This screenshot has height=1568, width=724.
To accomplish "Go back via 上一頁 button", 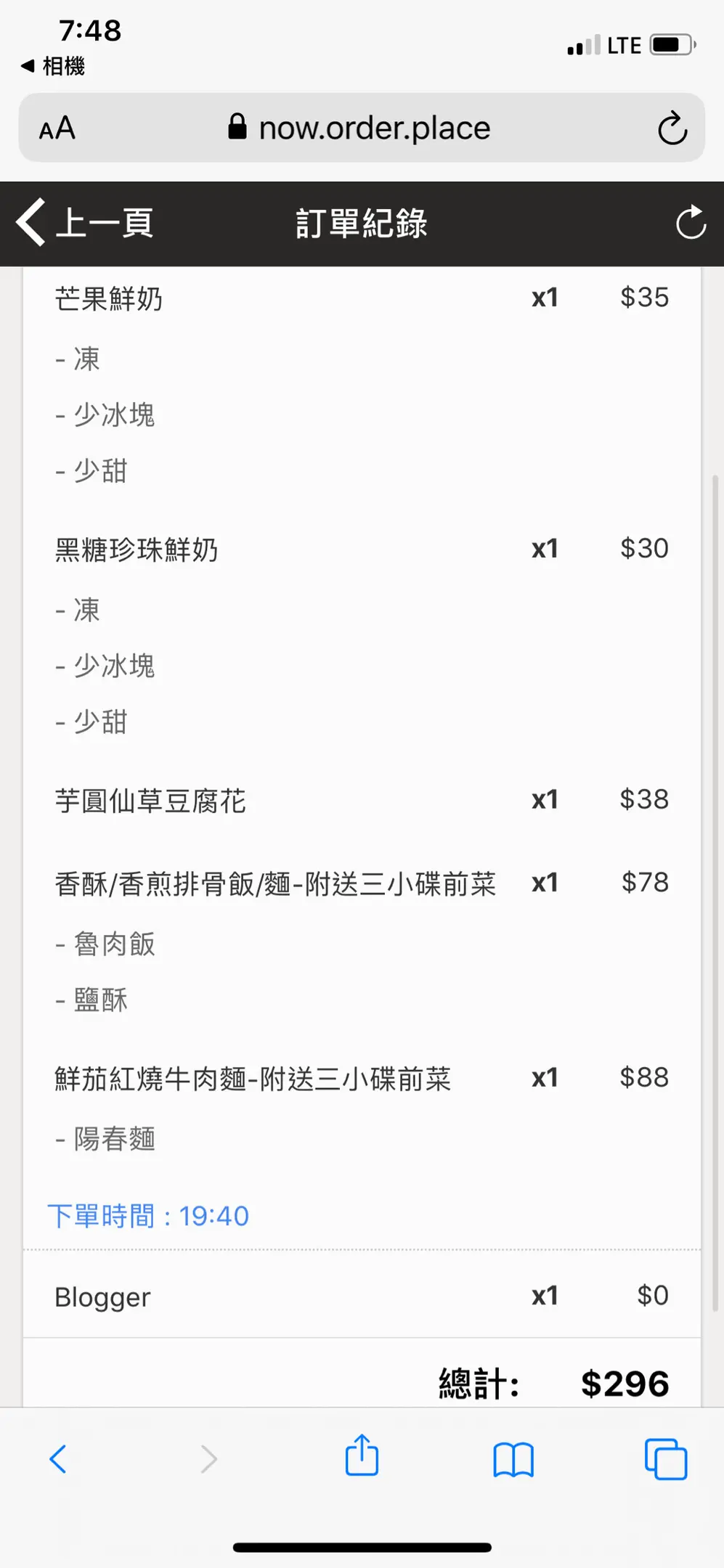I will (84, 222).
